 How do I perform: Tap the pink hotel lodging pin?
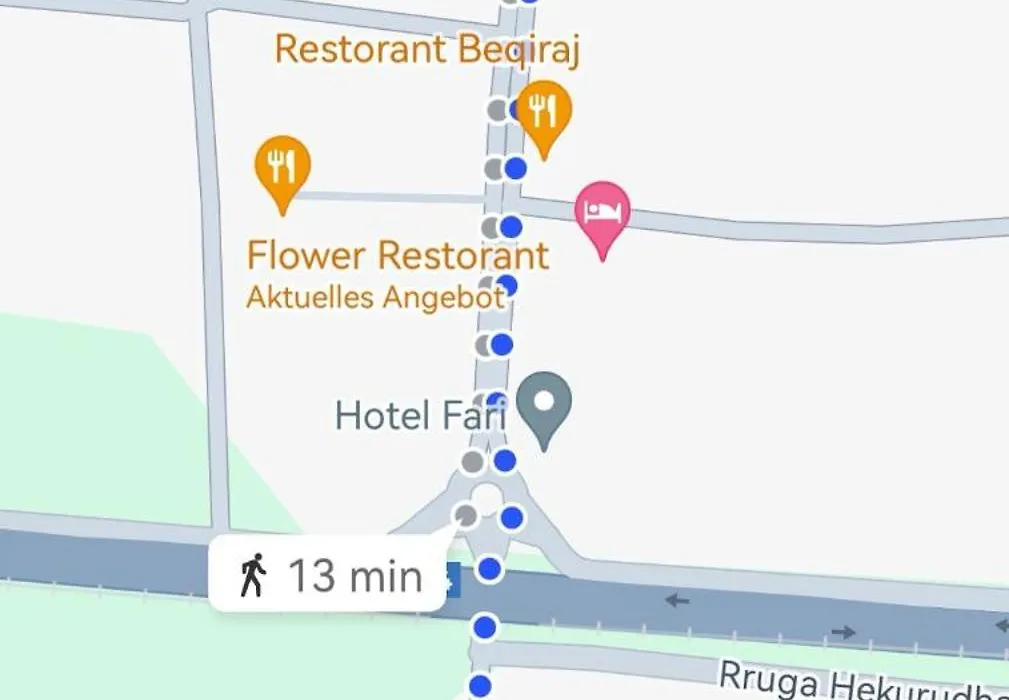603,211
